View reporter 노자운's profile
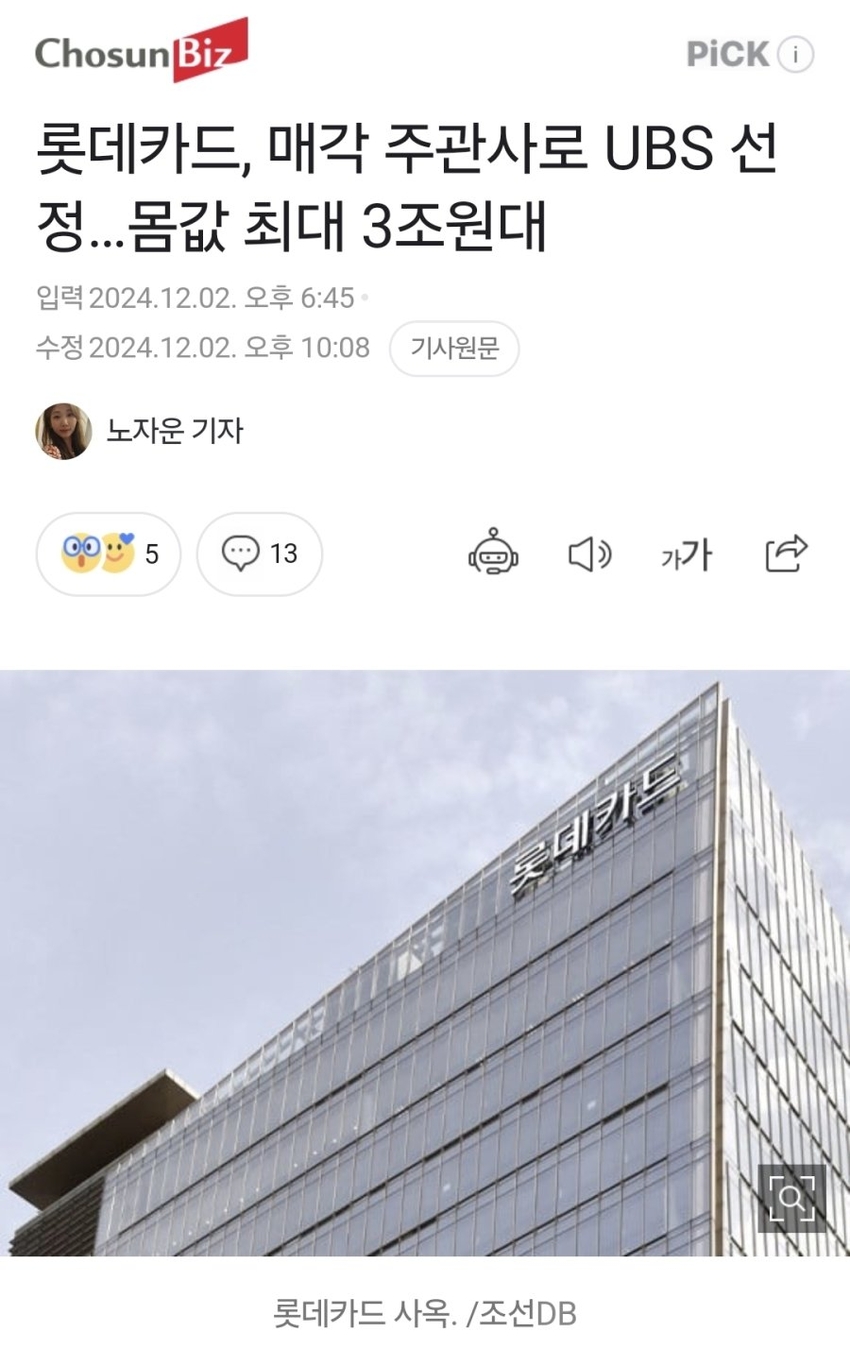850x1366 pixels. pos(139,431)
